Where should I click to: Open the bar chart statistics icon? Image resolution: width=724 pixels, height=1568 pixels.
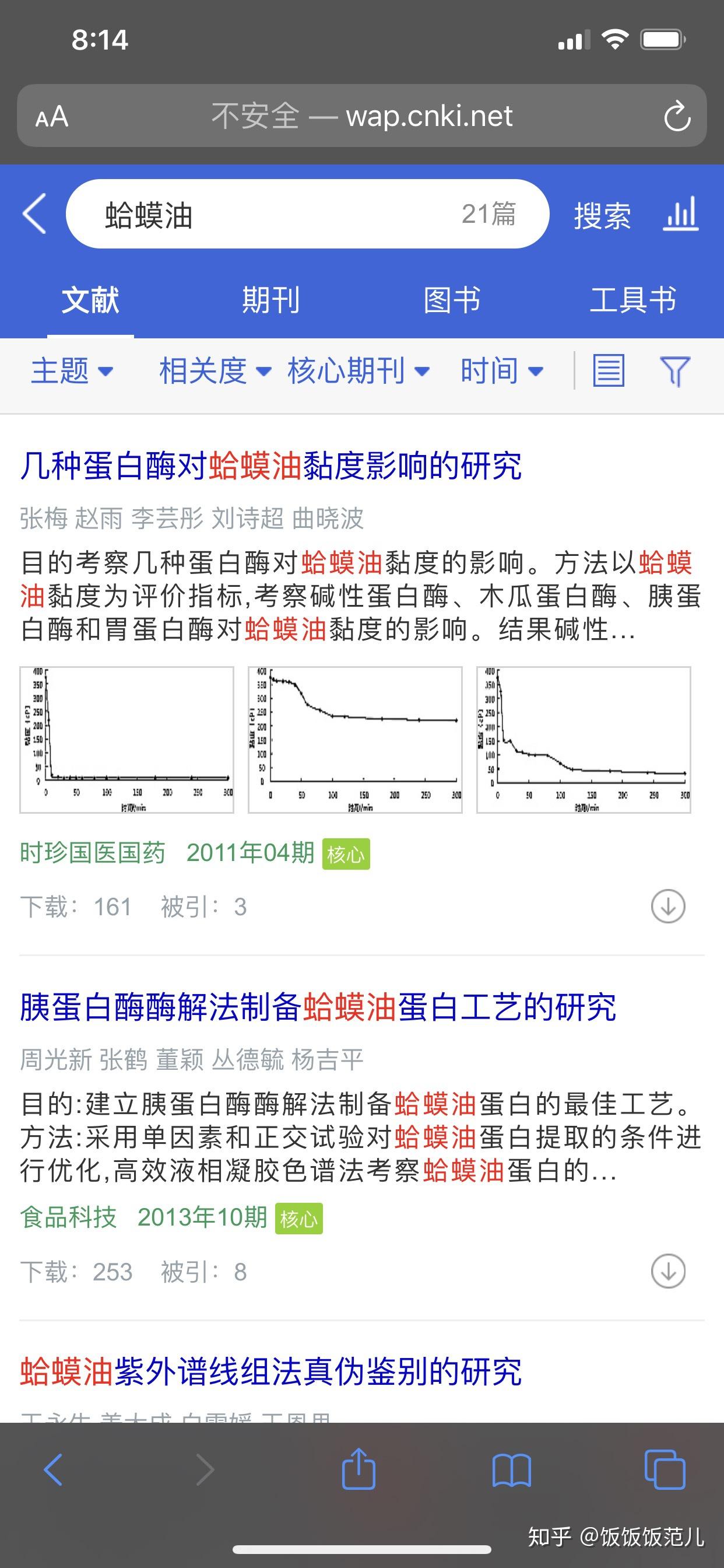pos(680,213)
